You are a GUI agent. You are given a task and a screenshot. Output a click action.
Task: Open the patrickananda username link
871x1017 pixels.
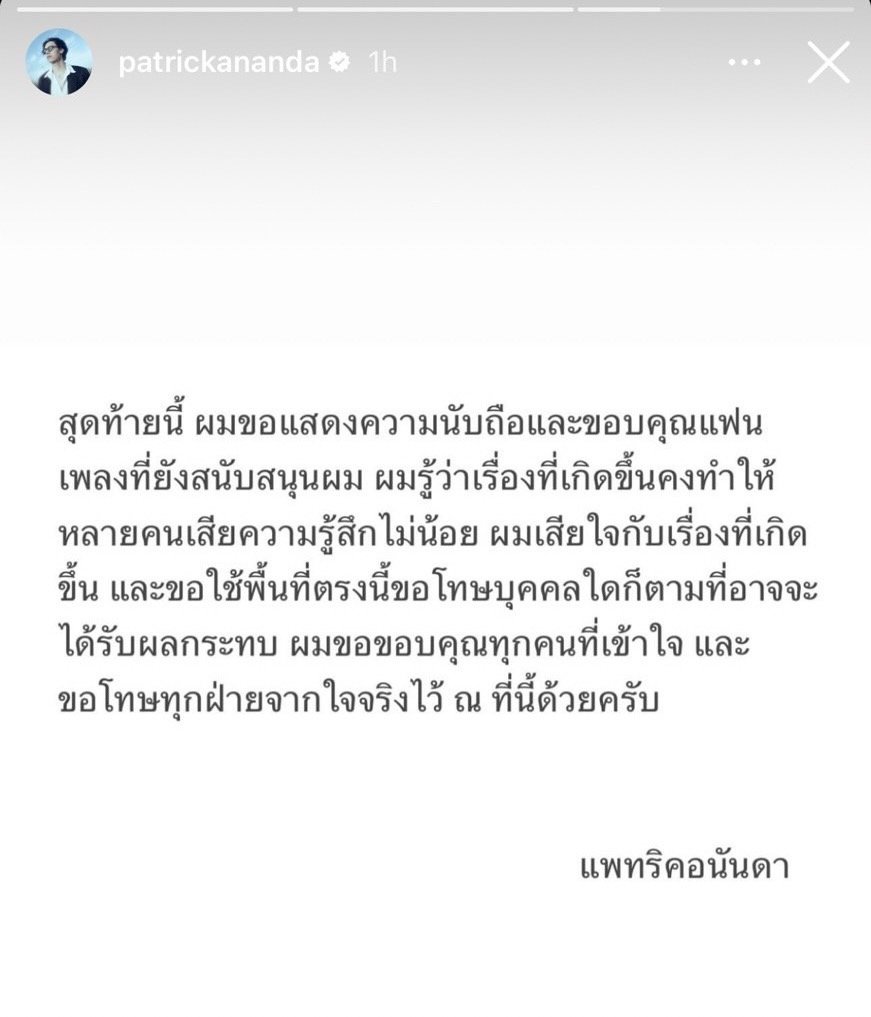pos(218,62)
